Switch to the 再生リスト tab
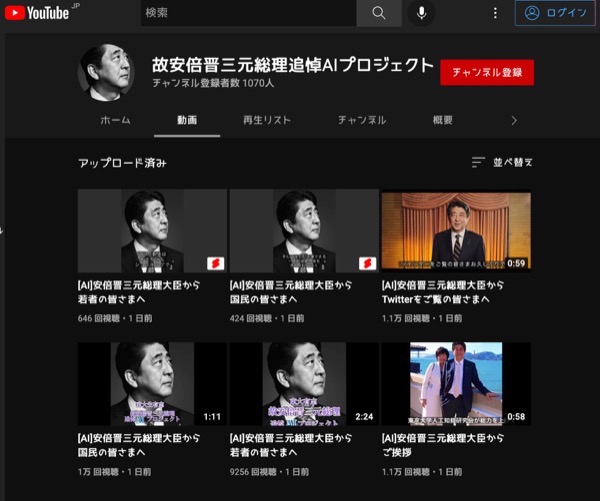Viewport: 600px width, 501px height. (x=267, y=120)
